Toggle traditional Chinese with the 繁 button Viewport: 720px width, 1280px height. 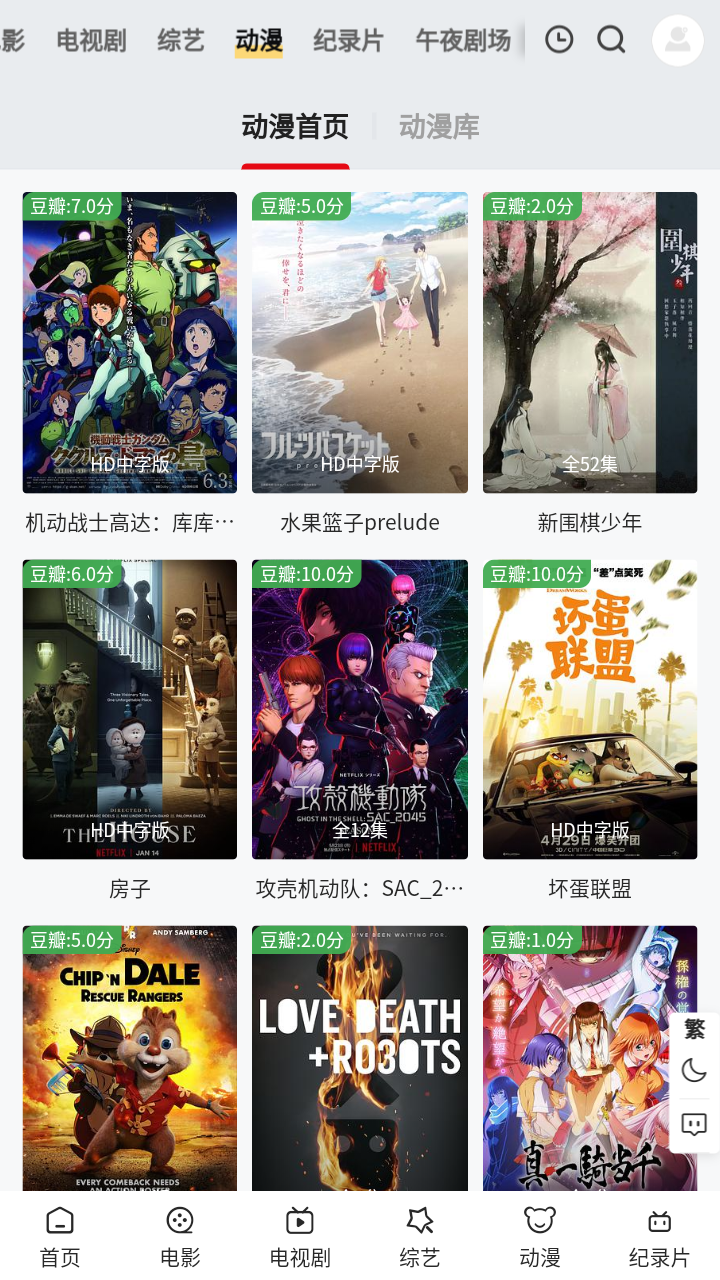(694, 1029)
